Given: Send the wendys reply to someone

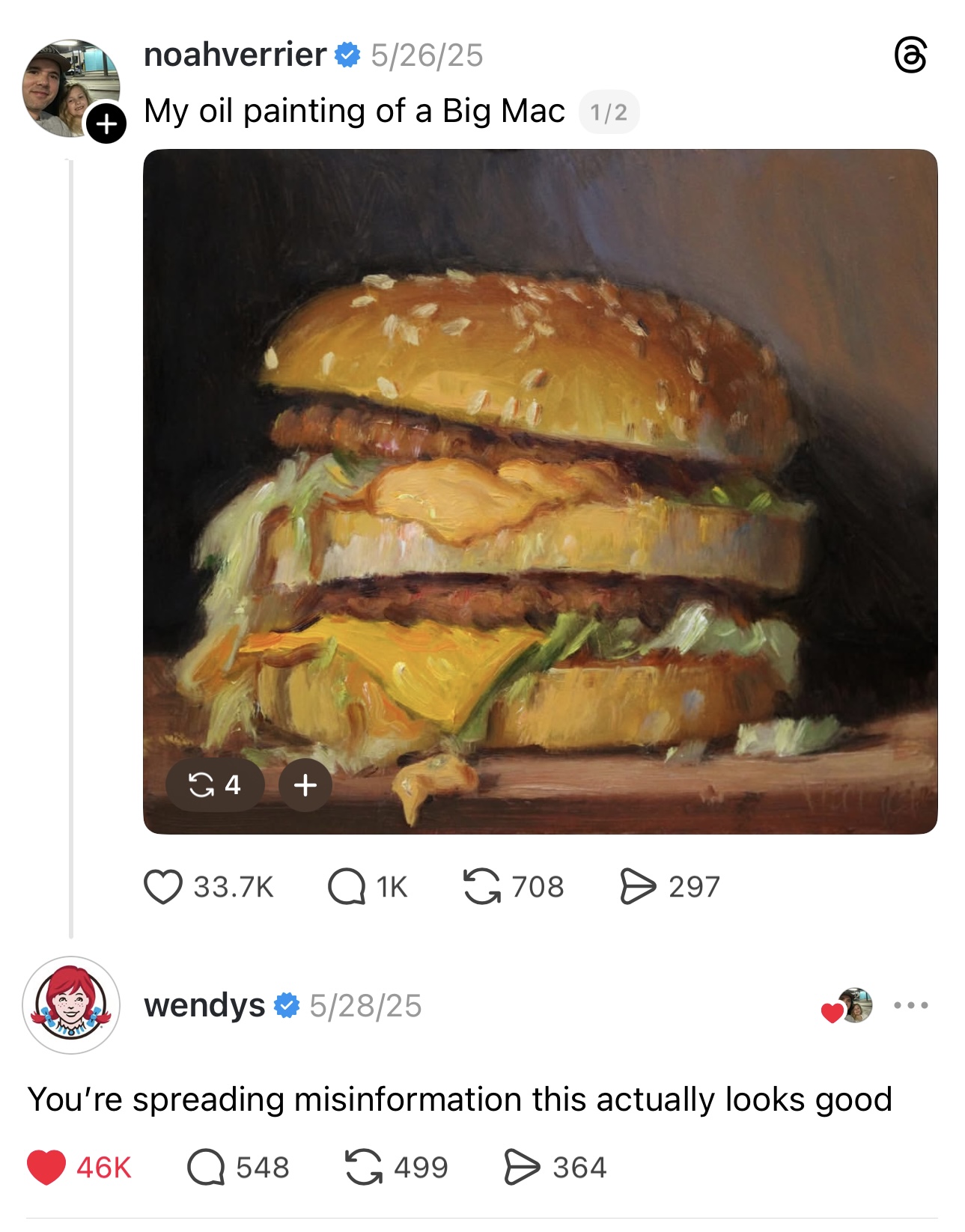Looking at the screenshot, I should click(x=522, y=1168).
